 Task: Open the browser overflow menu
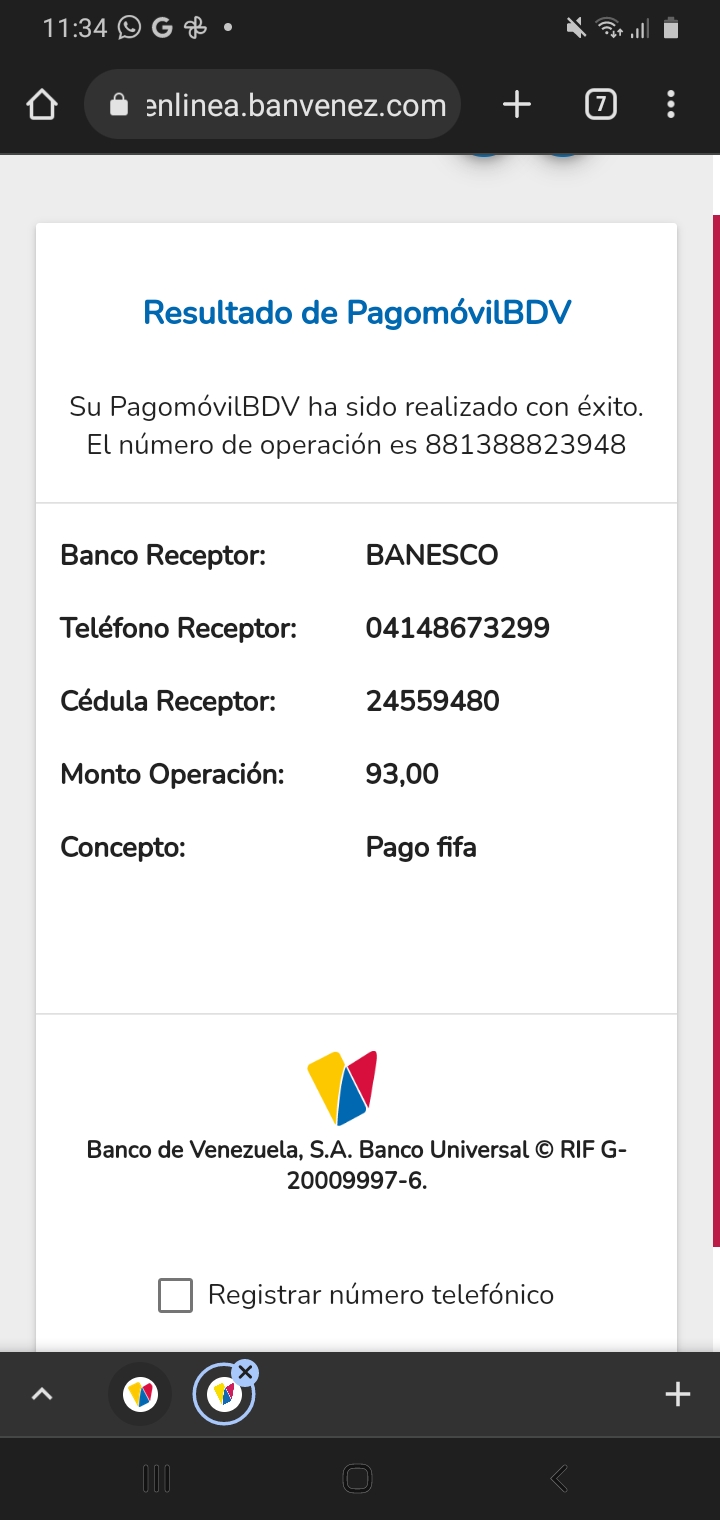click(670, 104)
